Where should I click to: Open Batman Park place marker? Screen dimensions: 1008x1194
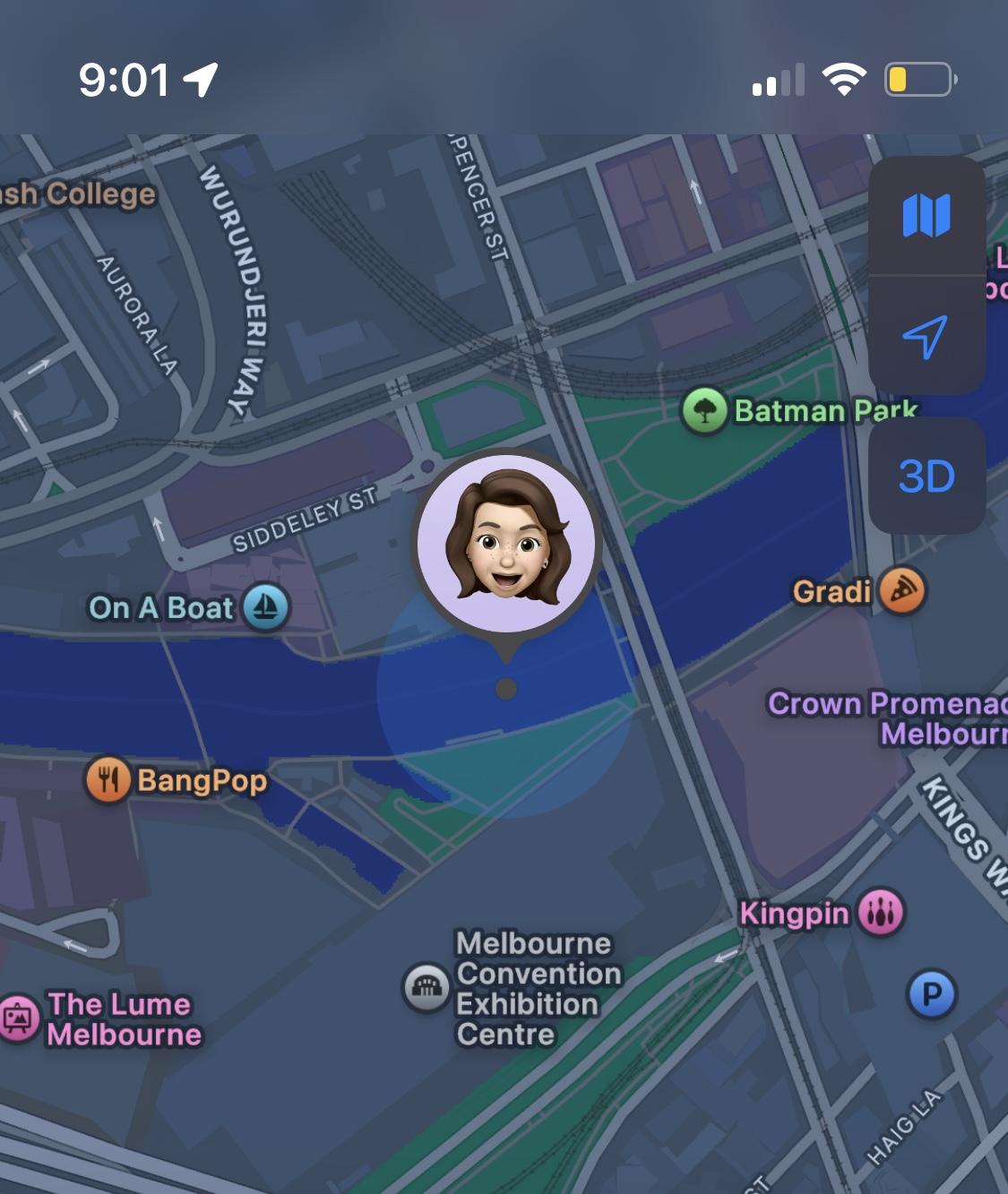[x=705, y=411]
